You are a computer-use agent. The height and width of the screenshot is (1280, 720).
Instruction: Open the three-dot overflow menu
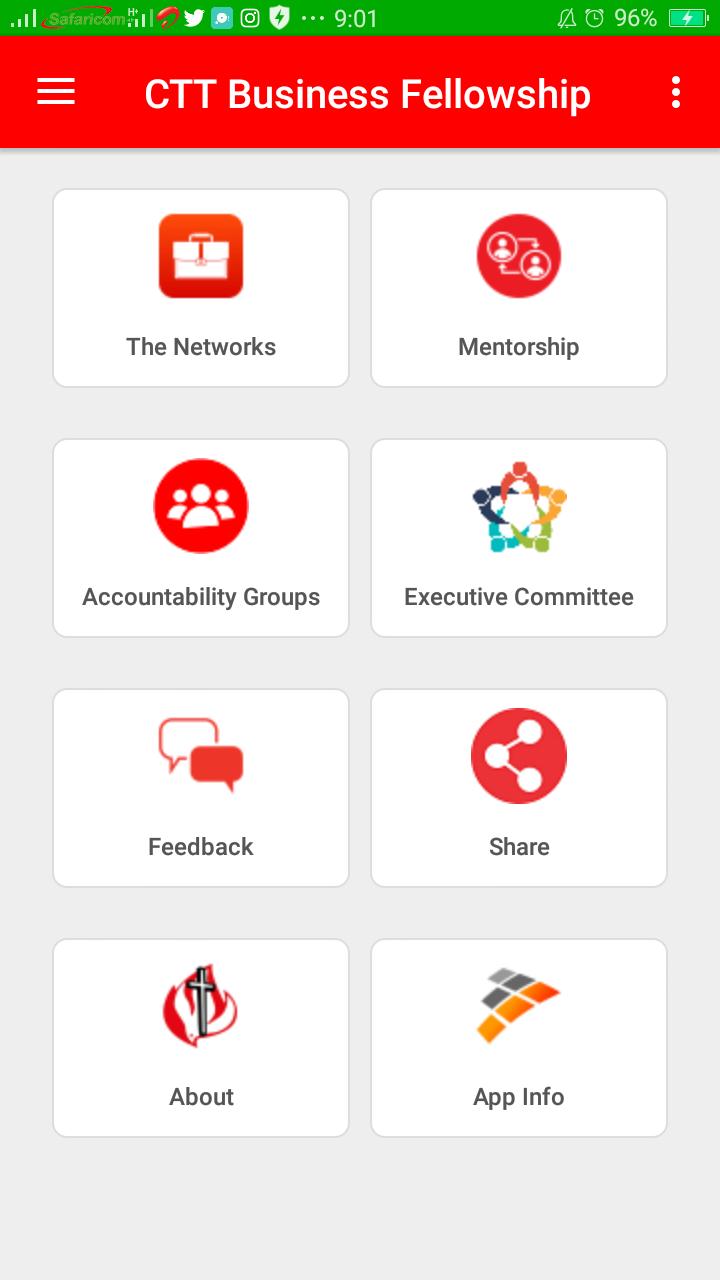[676, 92]
